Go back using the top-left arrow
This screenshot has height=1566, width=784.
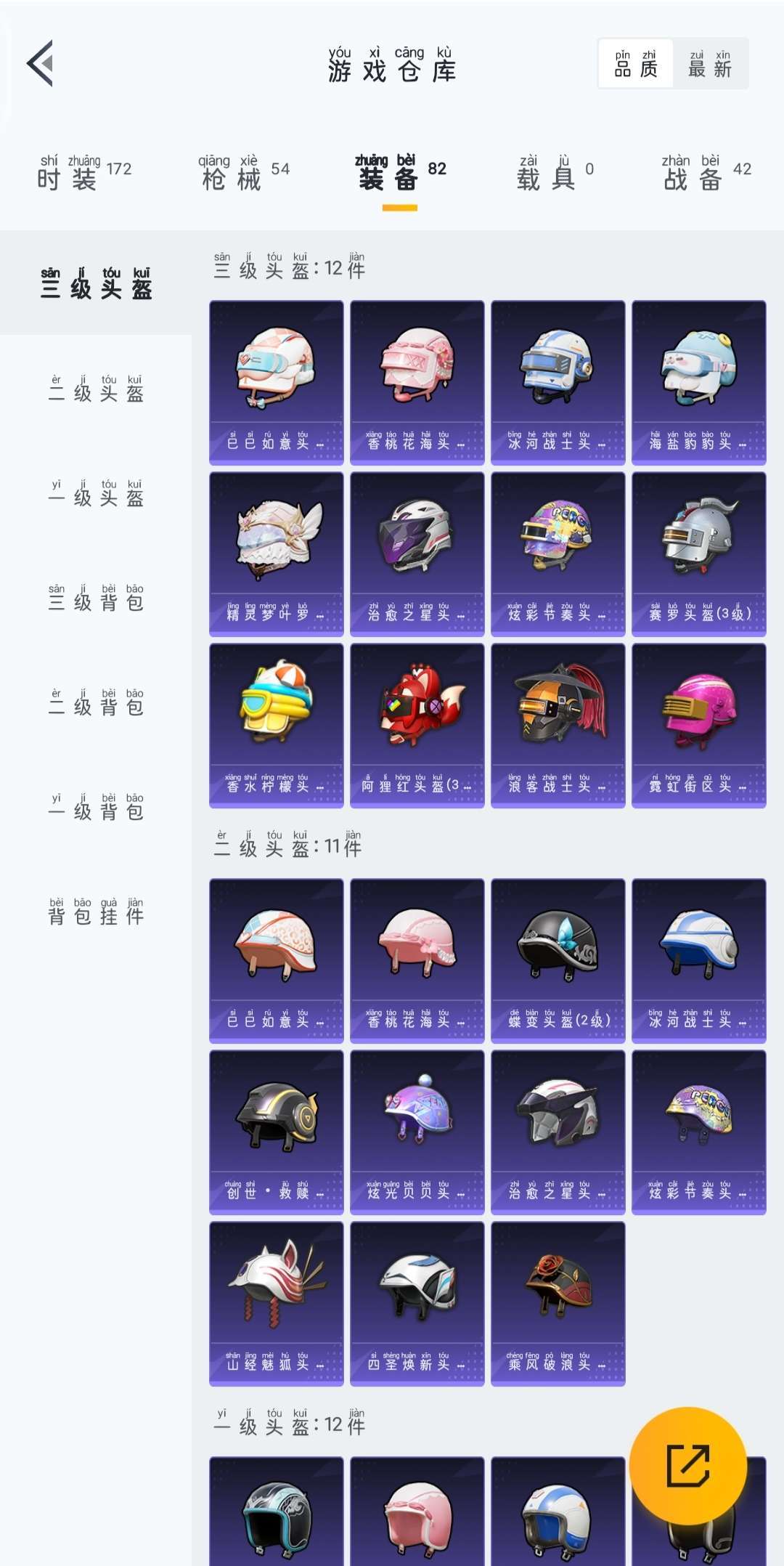[x=41, y=63]
